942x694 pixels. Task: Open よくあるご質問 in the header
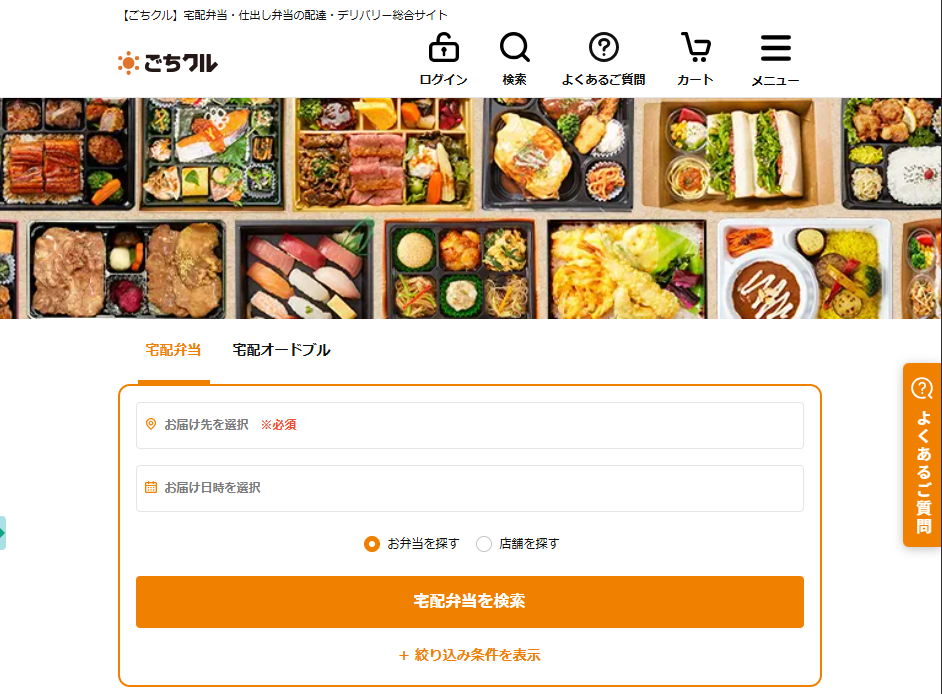click(603, 59)
